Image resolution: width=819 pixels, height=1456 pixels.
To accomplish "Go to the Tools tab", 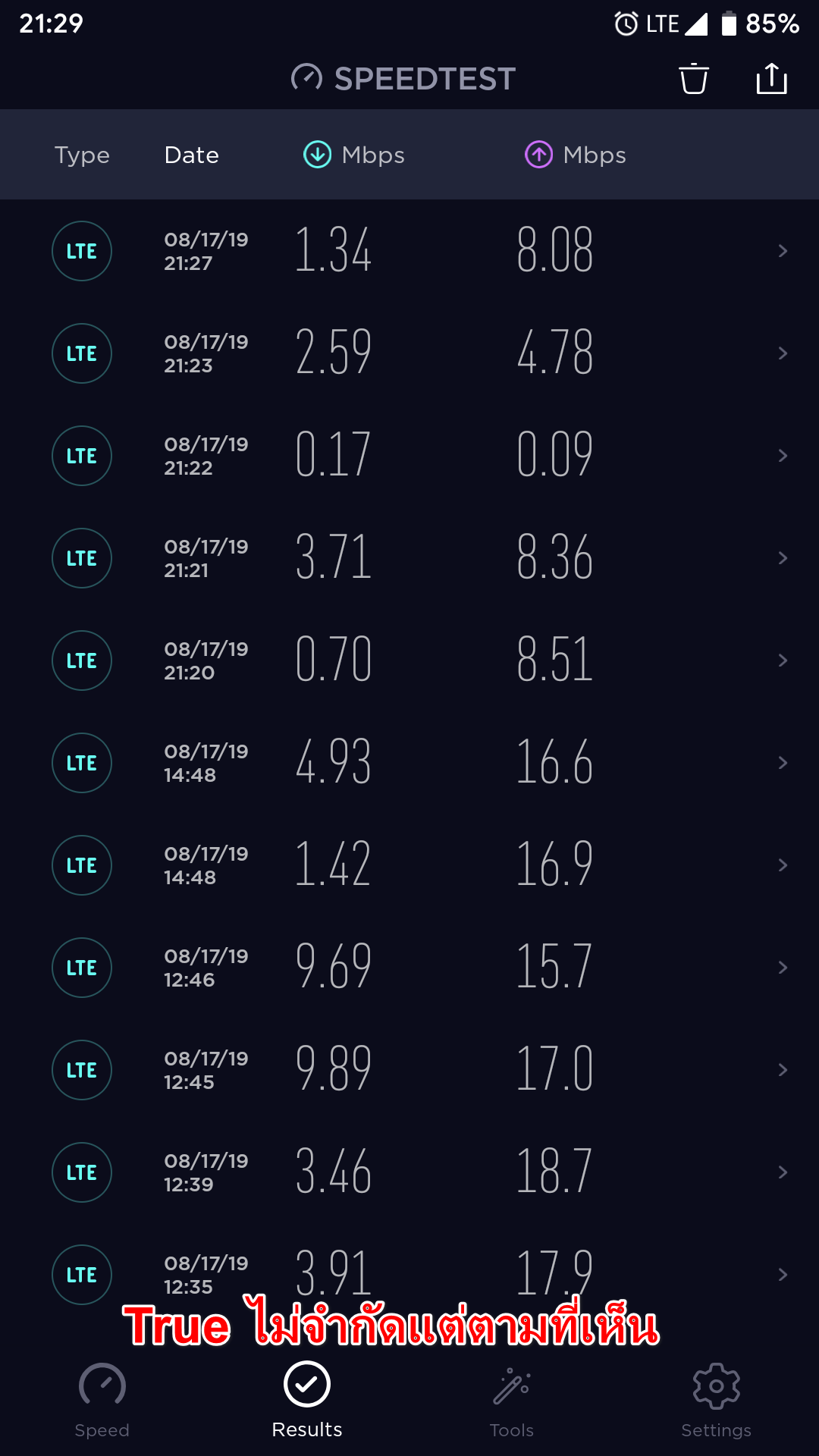I will pos(512,1401).
